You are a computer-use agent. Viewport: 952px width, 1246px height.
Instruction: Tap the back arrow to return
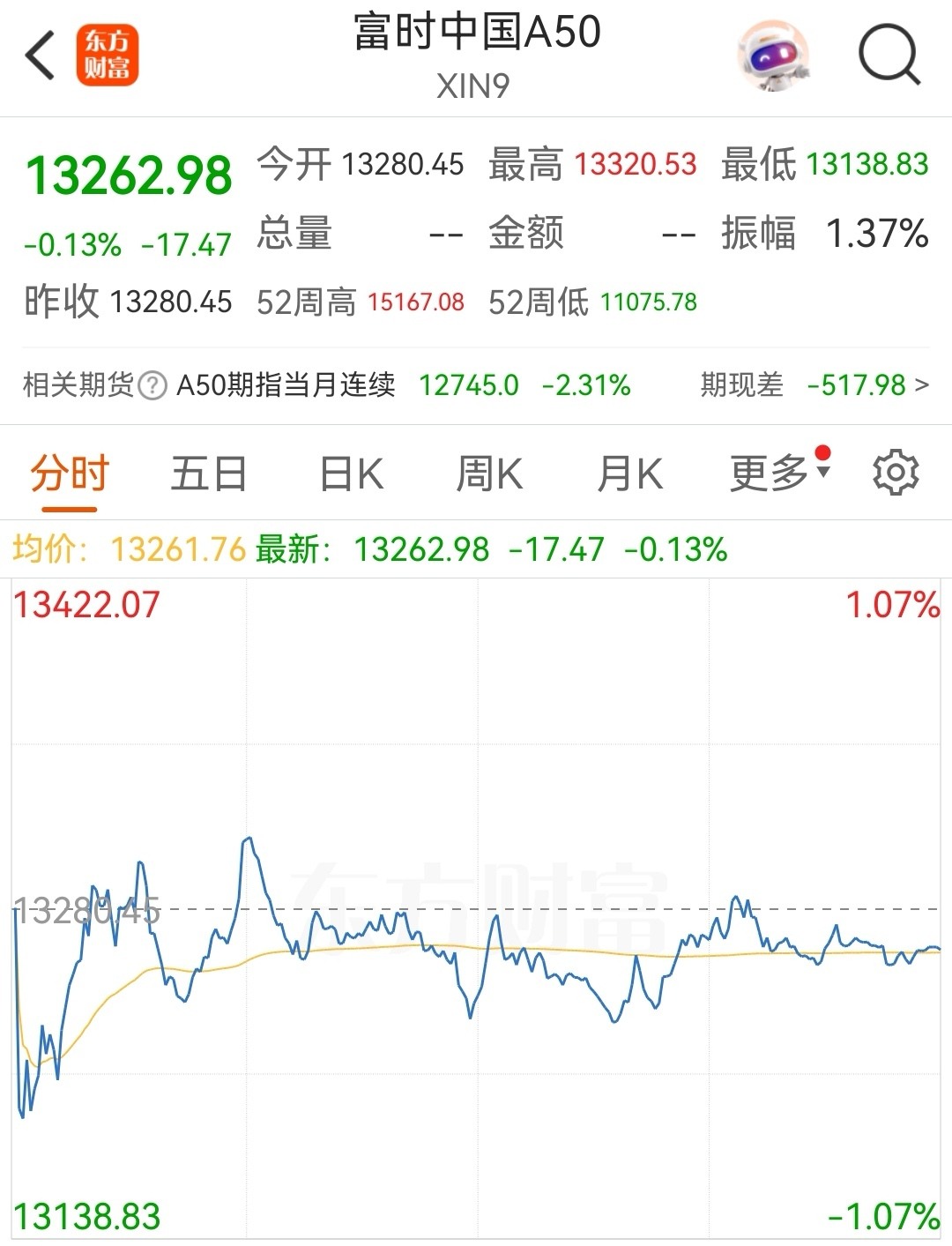(x=38, y=55)
